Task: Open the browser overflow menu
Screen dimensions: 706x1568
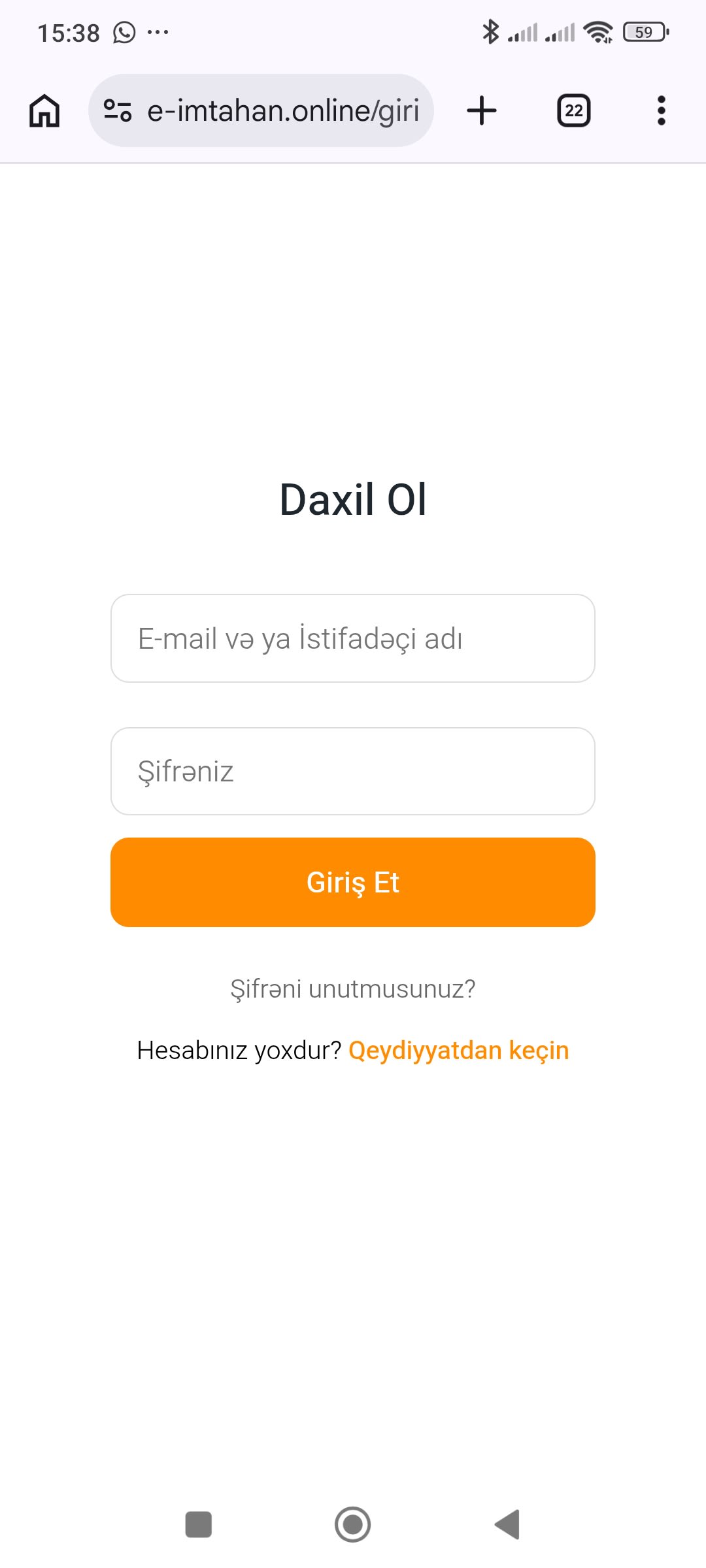Action: point(662,110)
